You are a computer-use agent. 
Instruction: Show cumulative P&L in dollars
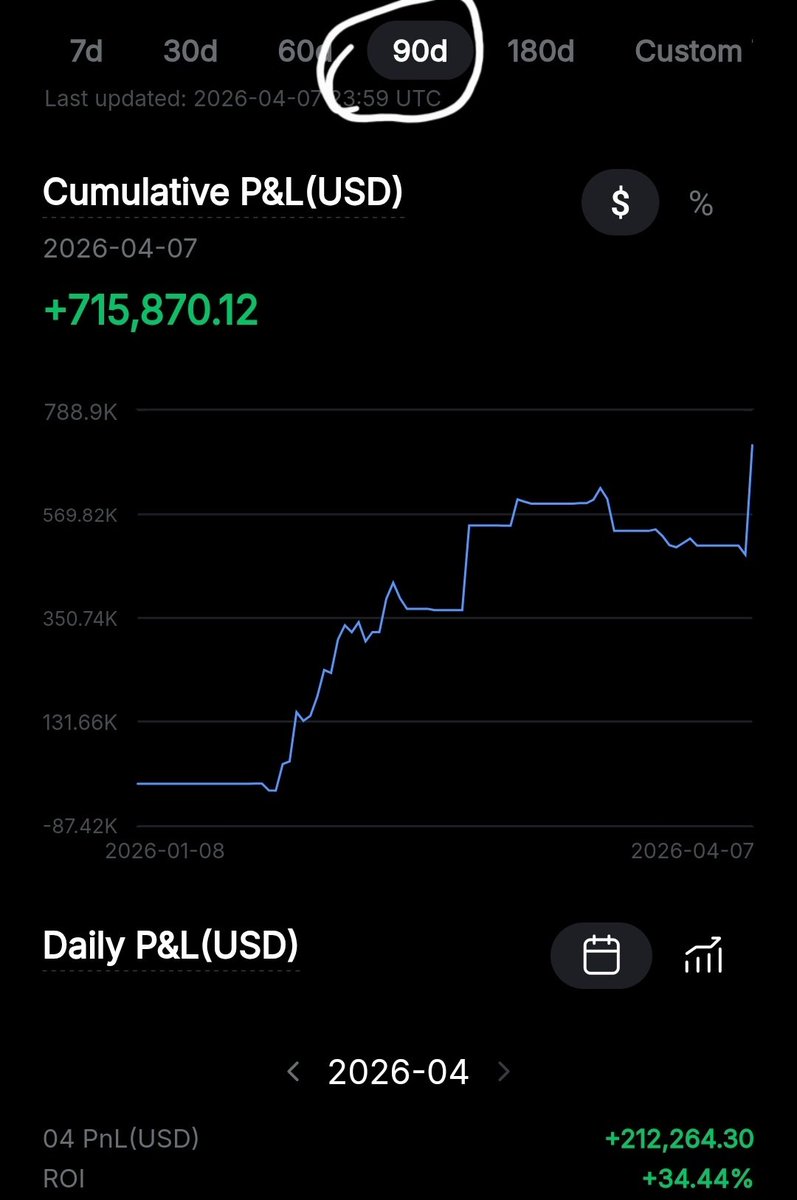click(x=620, y=203)
